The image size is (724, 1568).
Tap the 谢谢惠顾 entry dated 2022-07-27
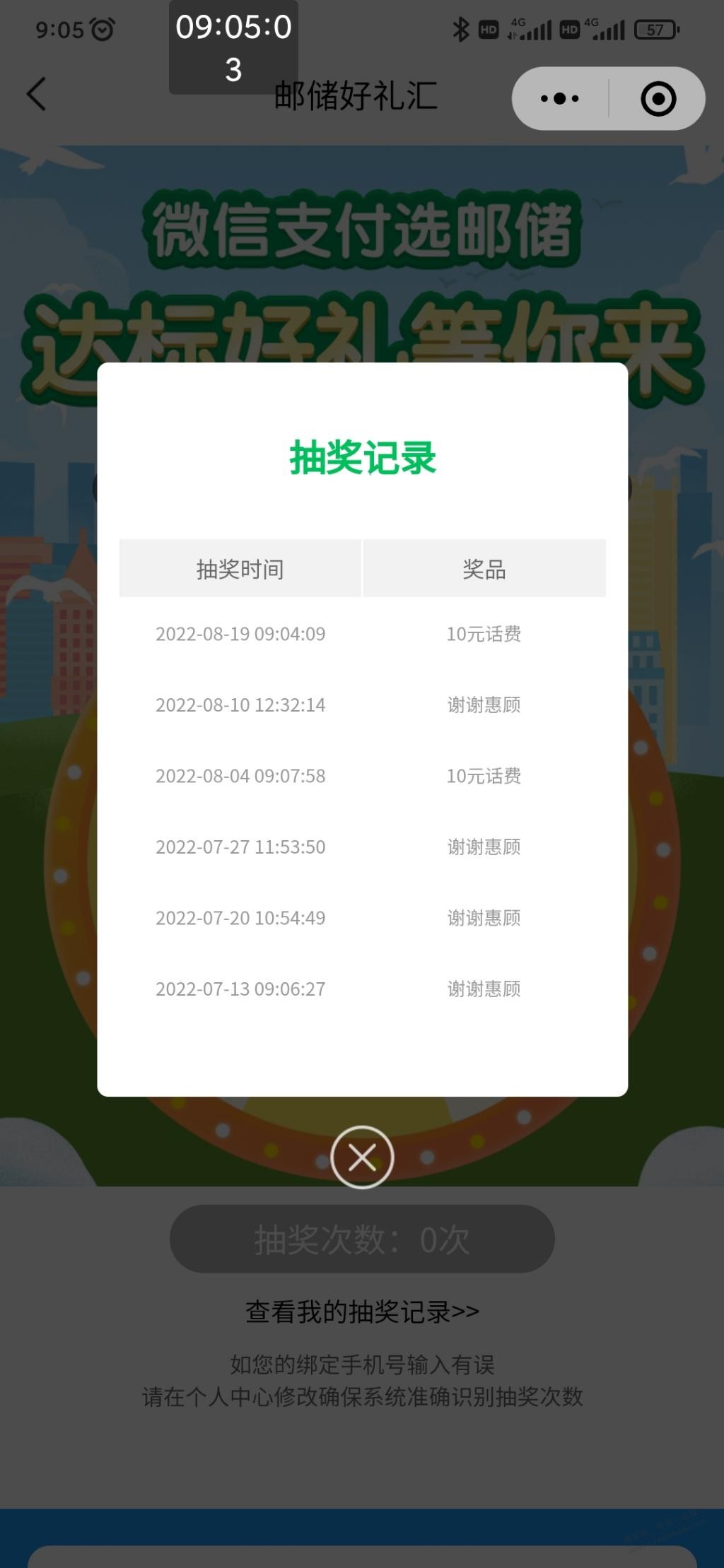pos(484,847)
